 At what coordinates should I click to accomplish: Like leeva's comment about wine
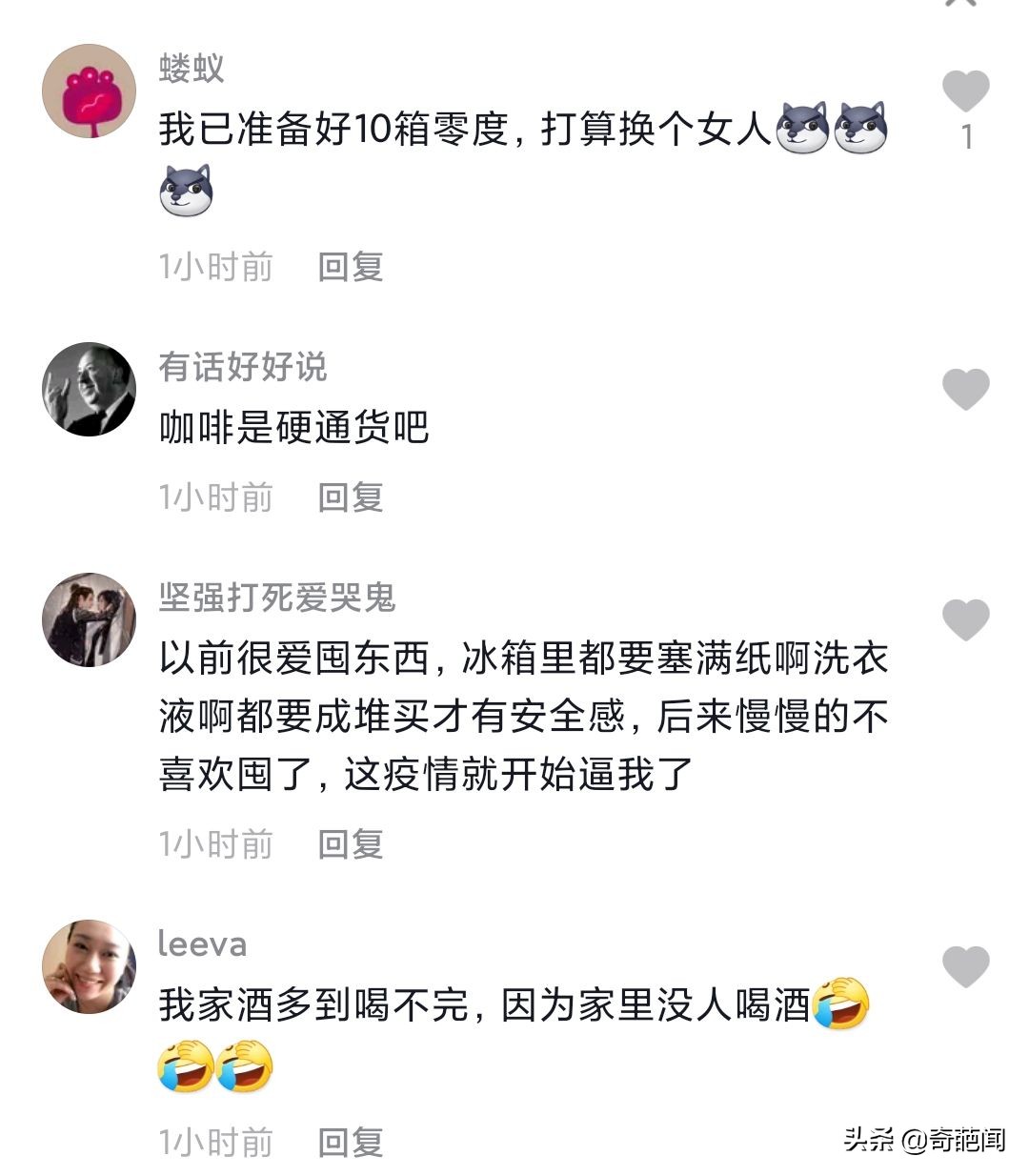click(965, 964)
